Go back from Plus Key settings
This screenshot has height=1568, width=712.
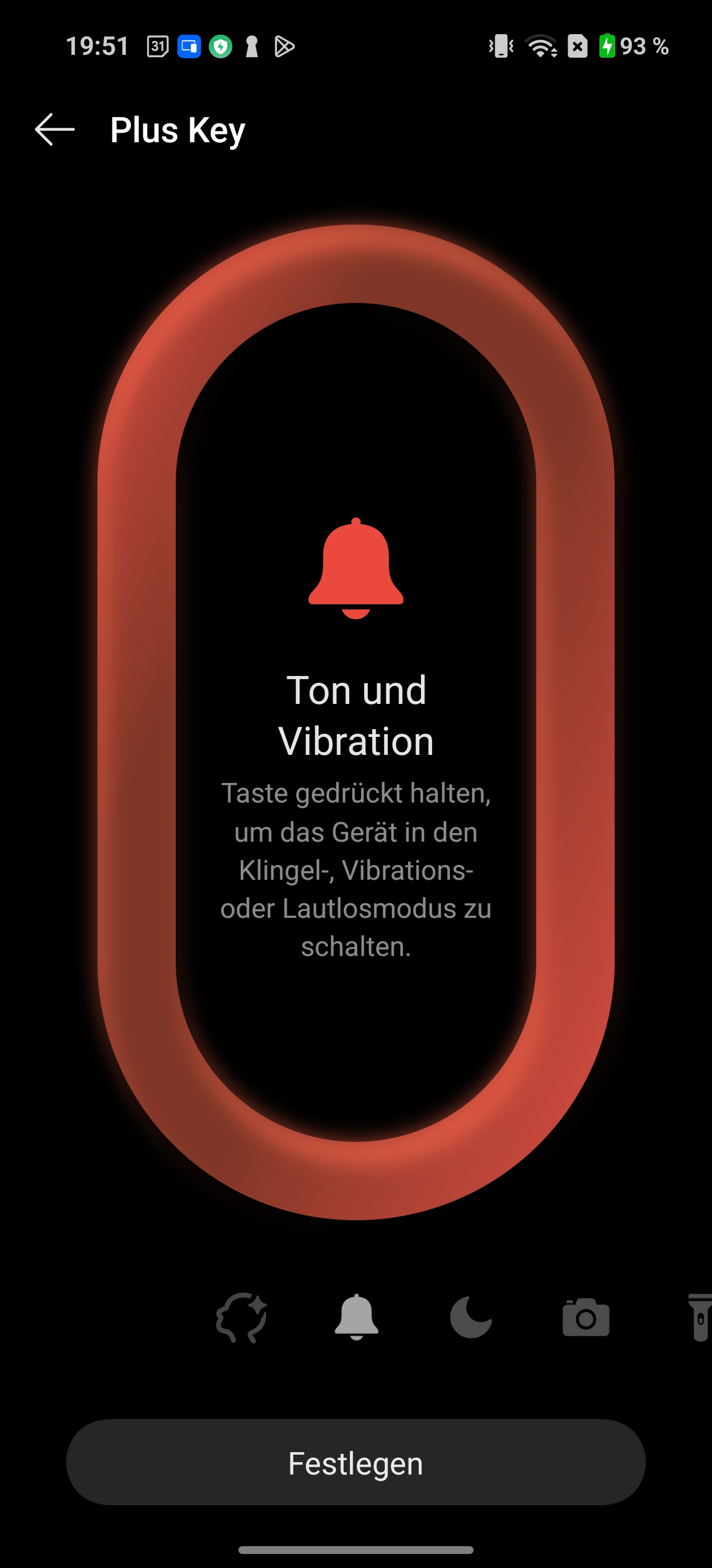click(x=55, y=130)
